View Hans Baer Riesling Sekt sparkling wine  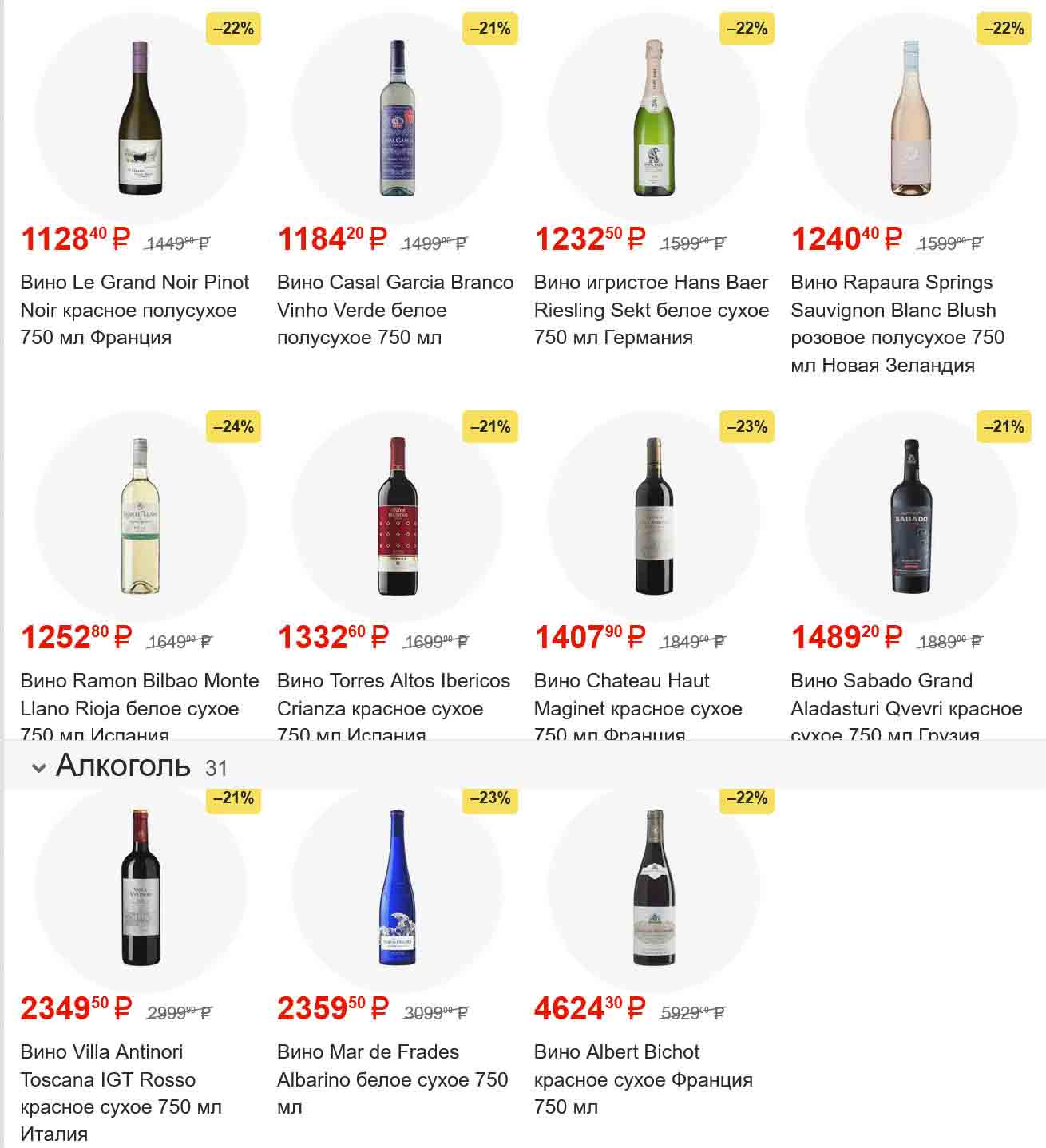[x=654, y=118]
